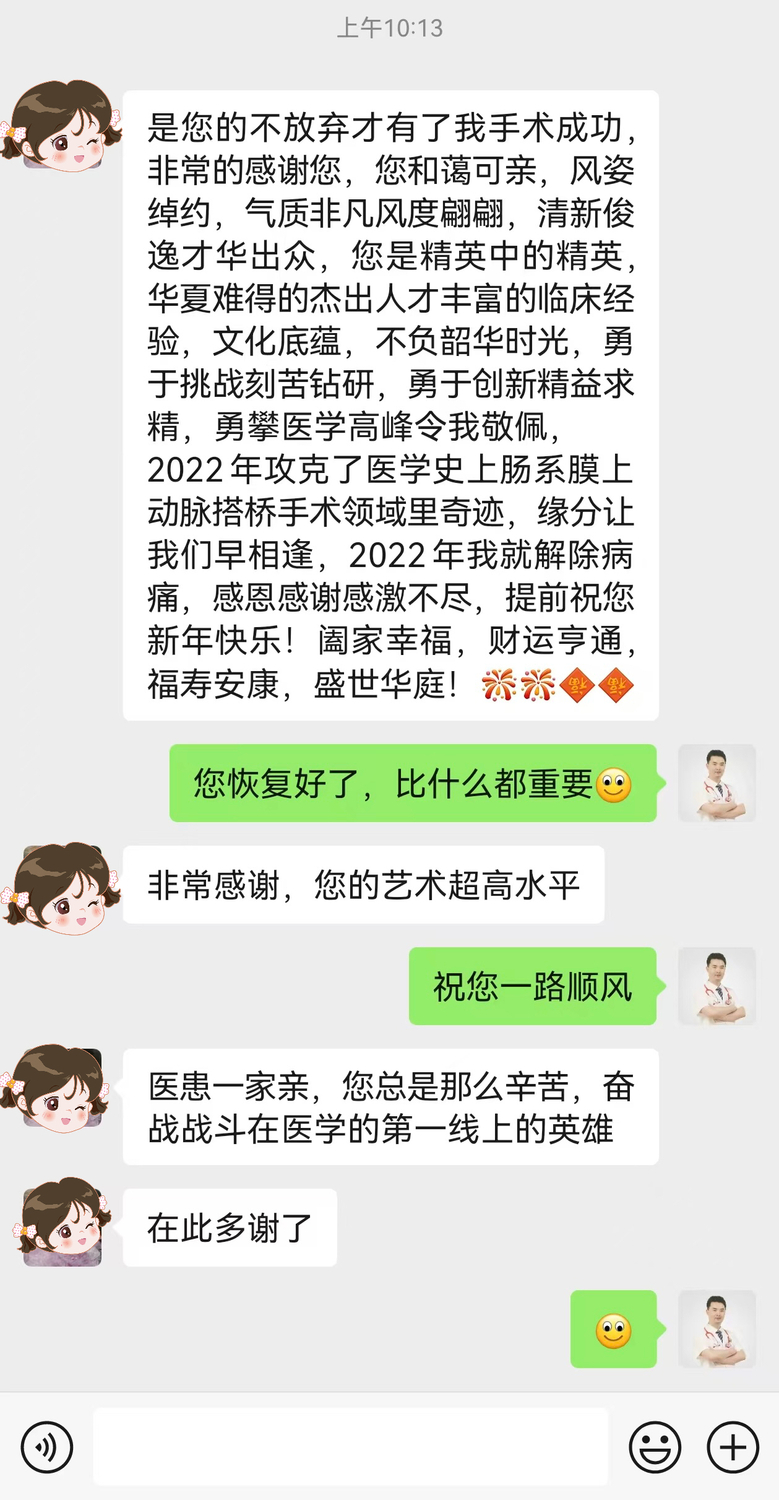Tap the doctor's avatar beside 祝您一路顺风

coord(717,986)
